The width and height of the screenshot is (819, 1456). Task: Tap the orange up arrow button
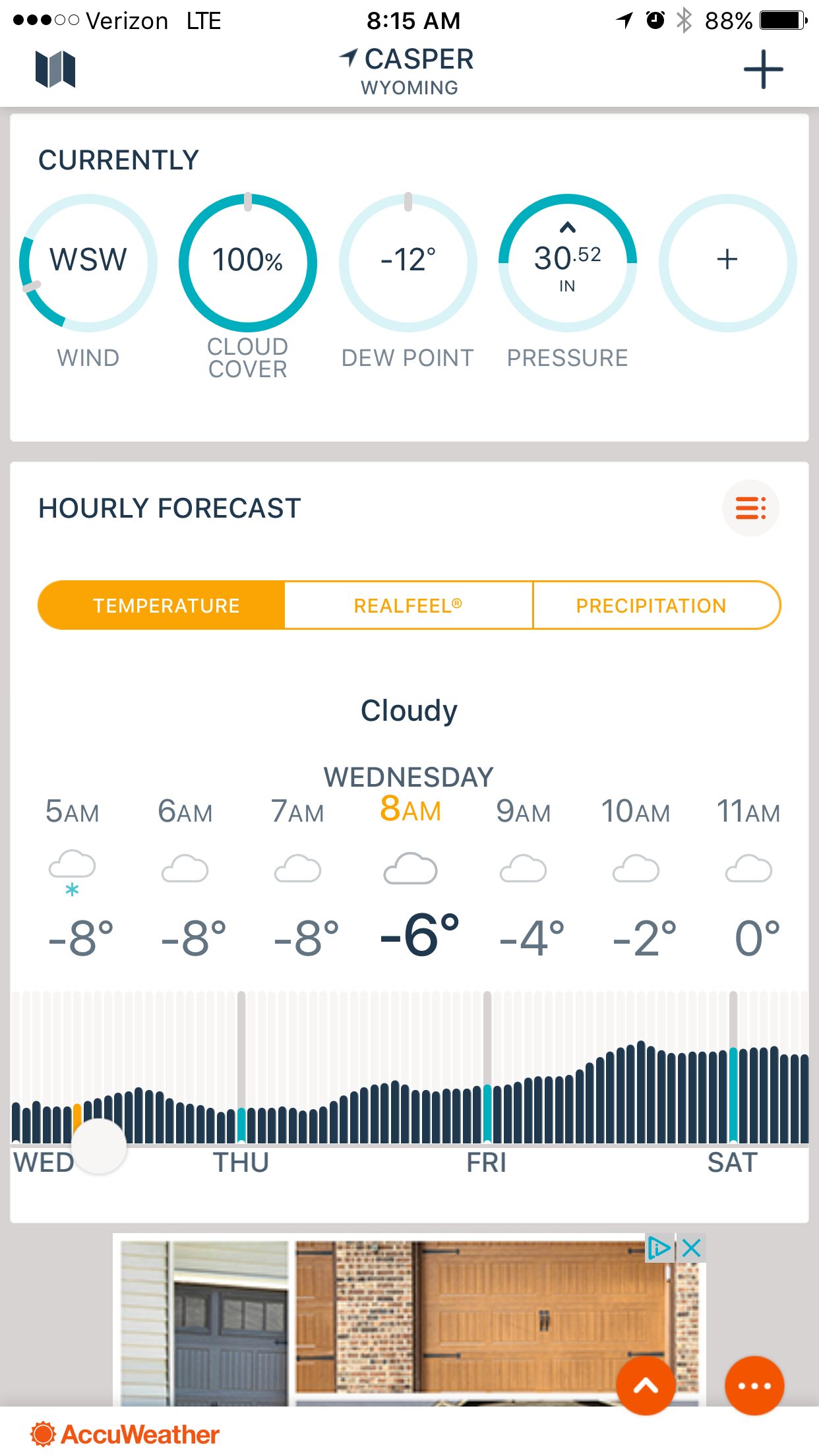click(646, 1385)
